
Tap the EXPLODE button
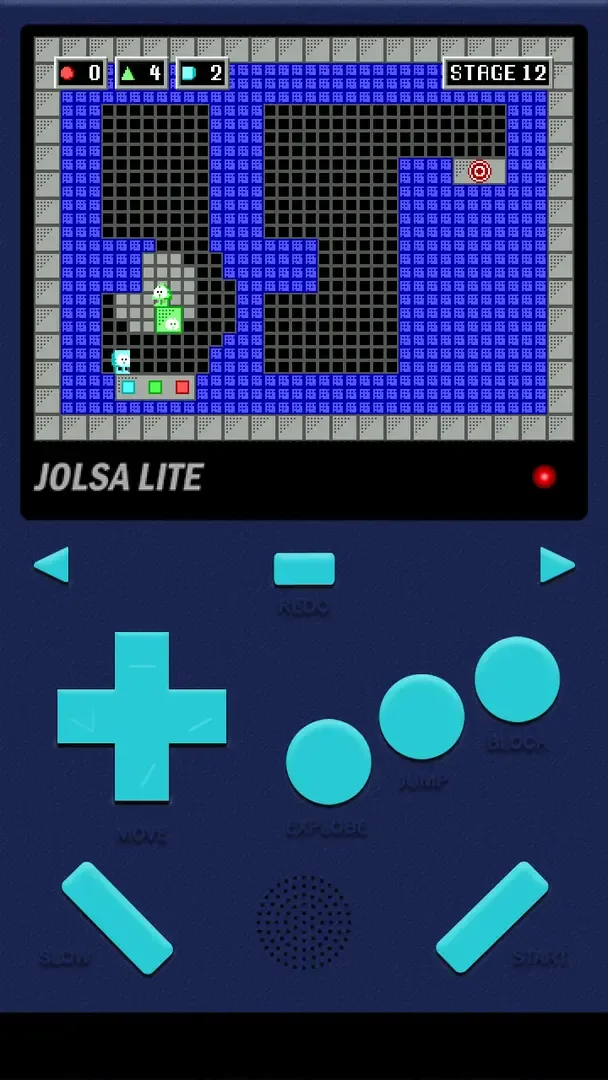pyautogui.click(x=328, y=761)
